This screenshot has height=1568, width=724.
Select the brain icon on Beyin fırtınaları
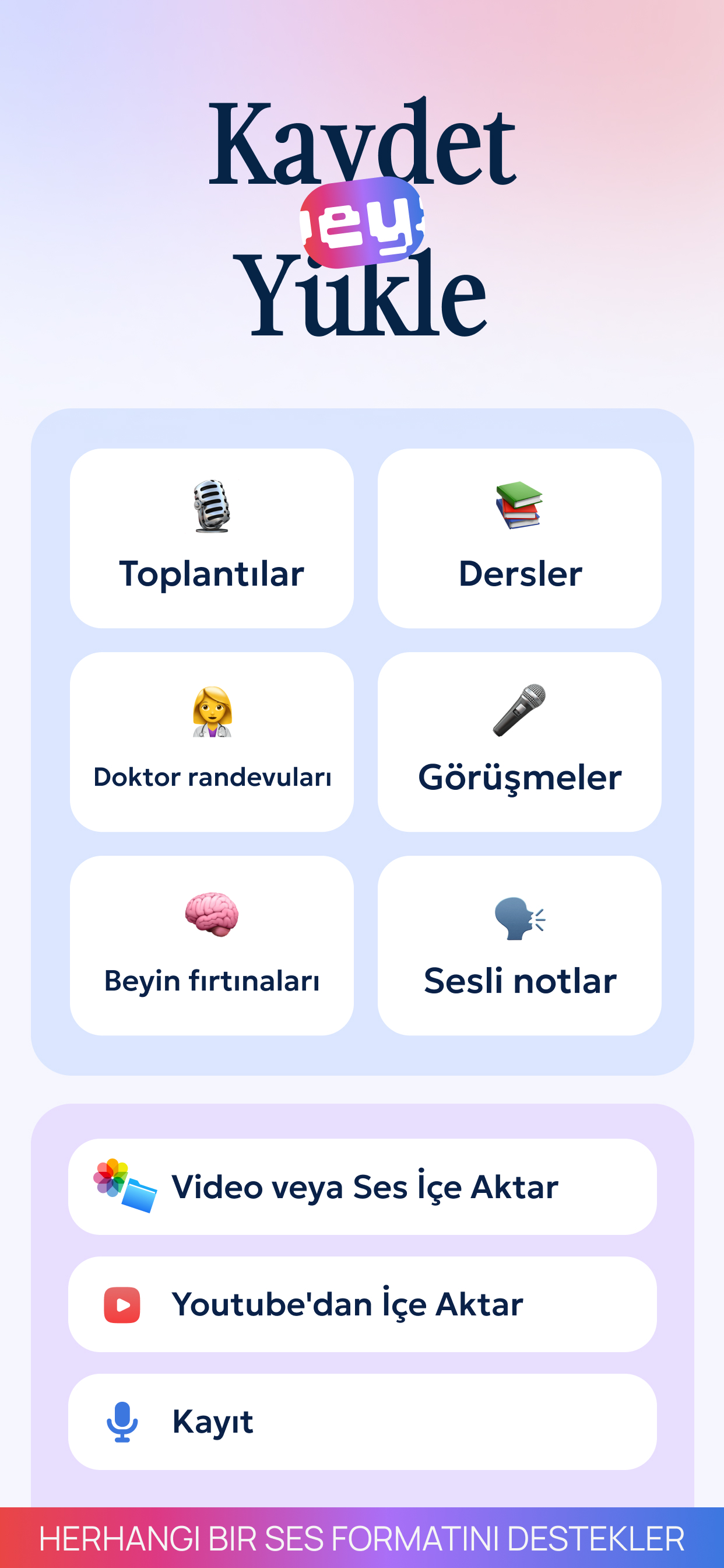[x=212, y=919]
